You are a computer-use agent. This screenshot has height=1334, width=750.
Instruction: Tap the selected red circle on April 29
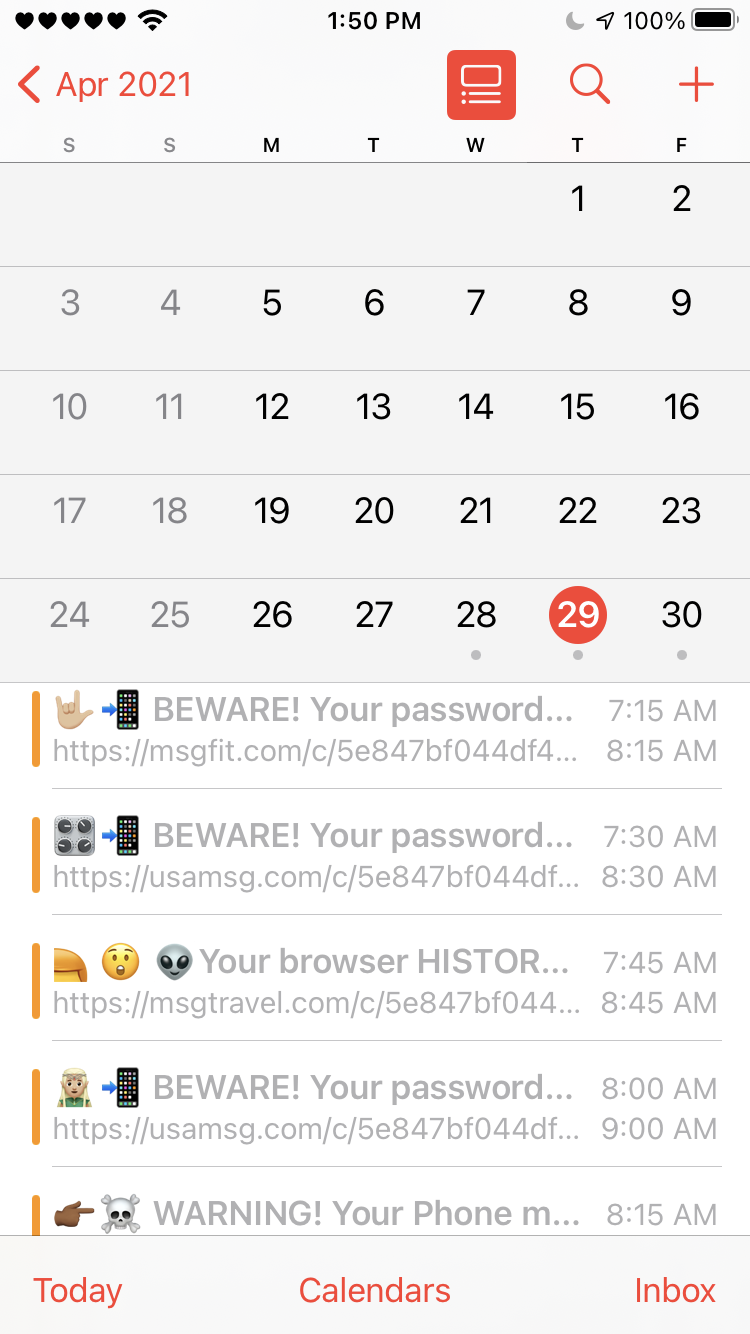click(x=577, y=617)
